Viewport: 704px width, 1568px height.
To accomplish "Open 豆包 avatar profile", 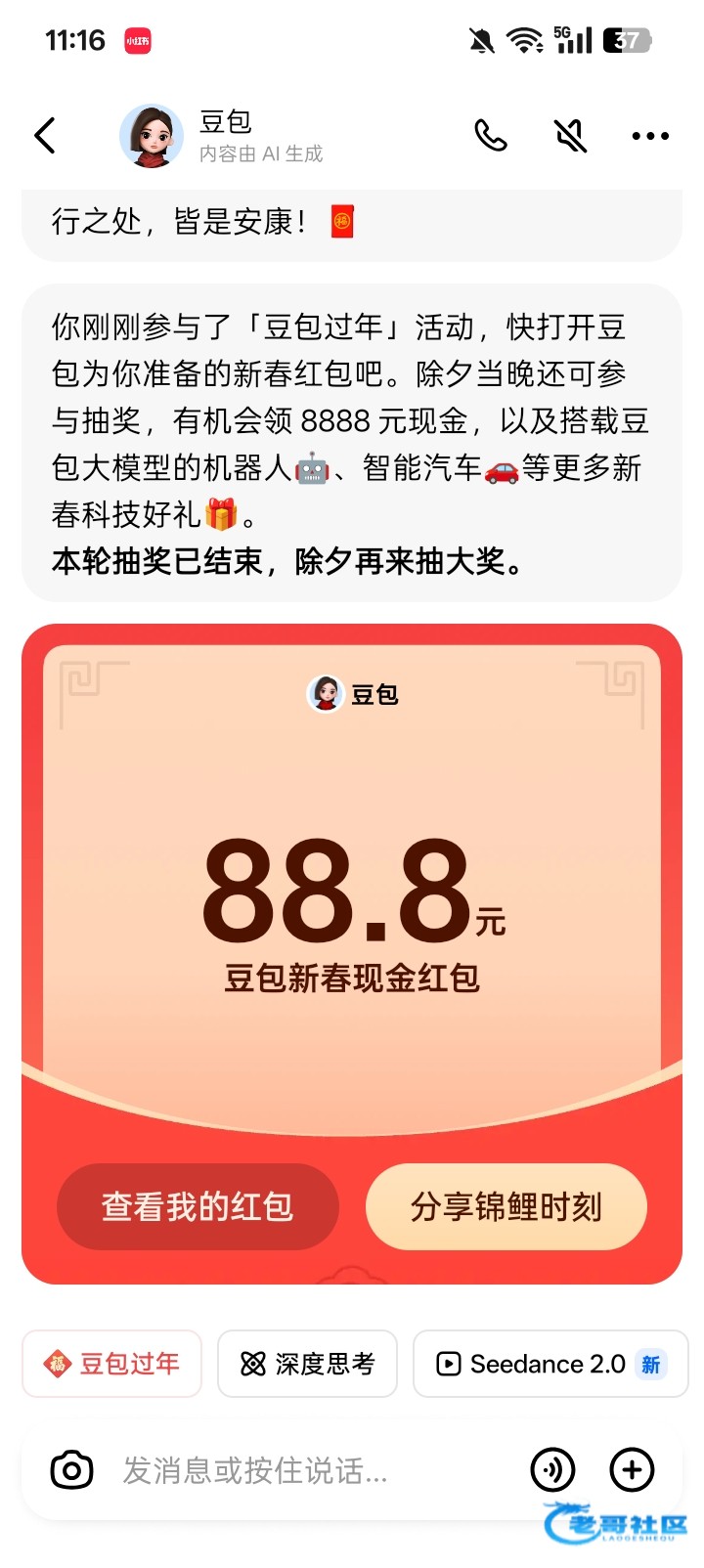I will click(152, 136).
